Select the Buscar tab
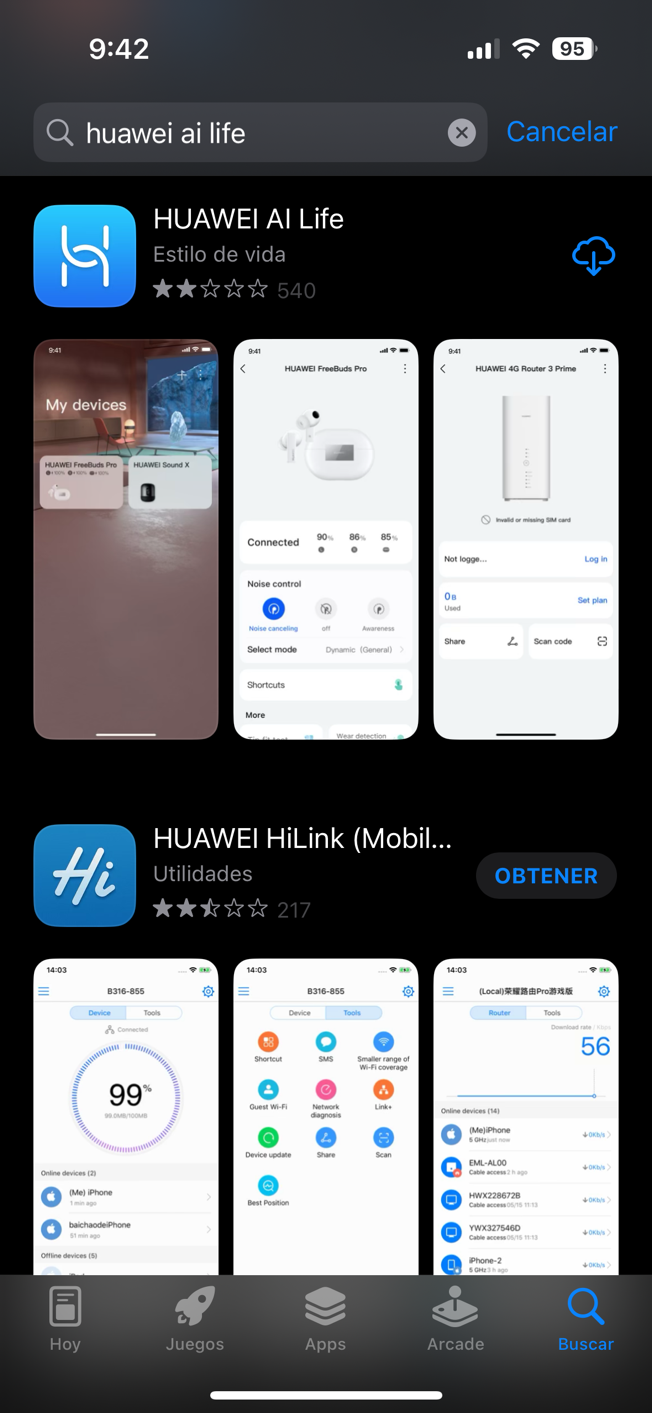Screen dimensions: 652x1413 pyautogui.click(x=585, y=1320)
